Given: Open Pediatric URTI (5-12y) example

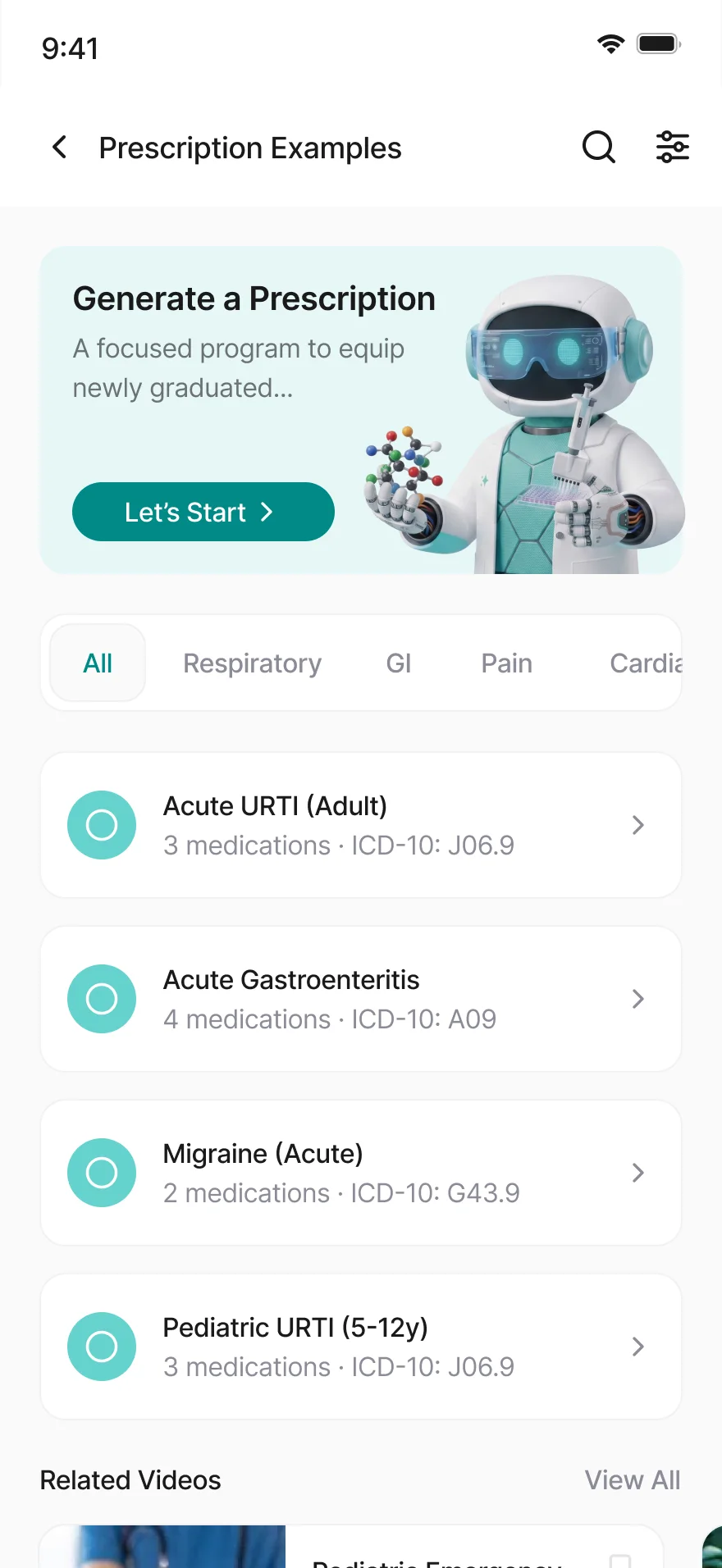Looking at the screenshot, I should click(361, 1347).
